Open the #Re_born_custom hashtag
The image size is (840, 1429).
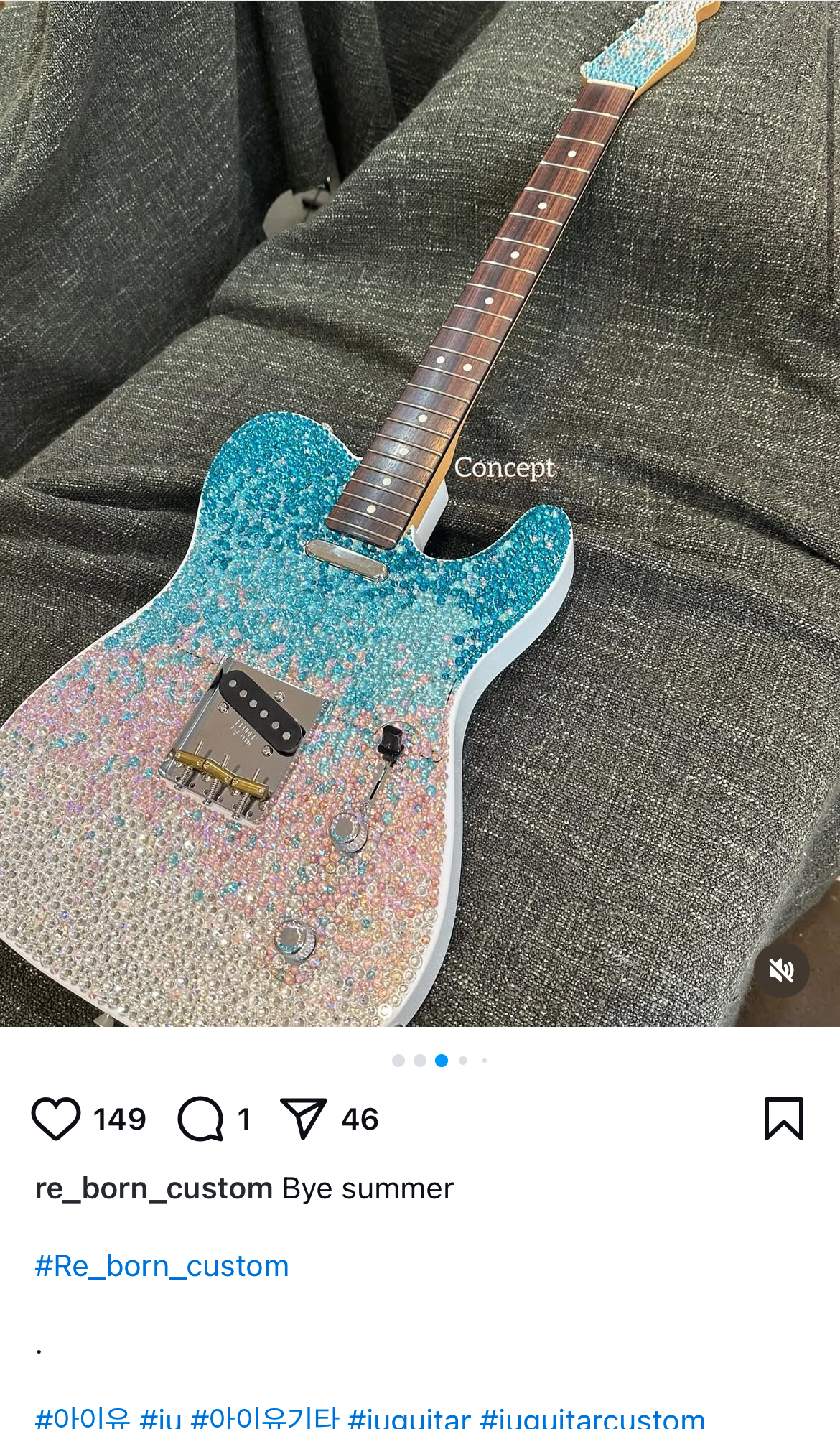click(162, 1267)
